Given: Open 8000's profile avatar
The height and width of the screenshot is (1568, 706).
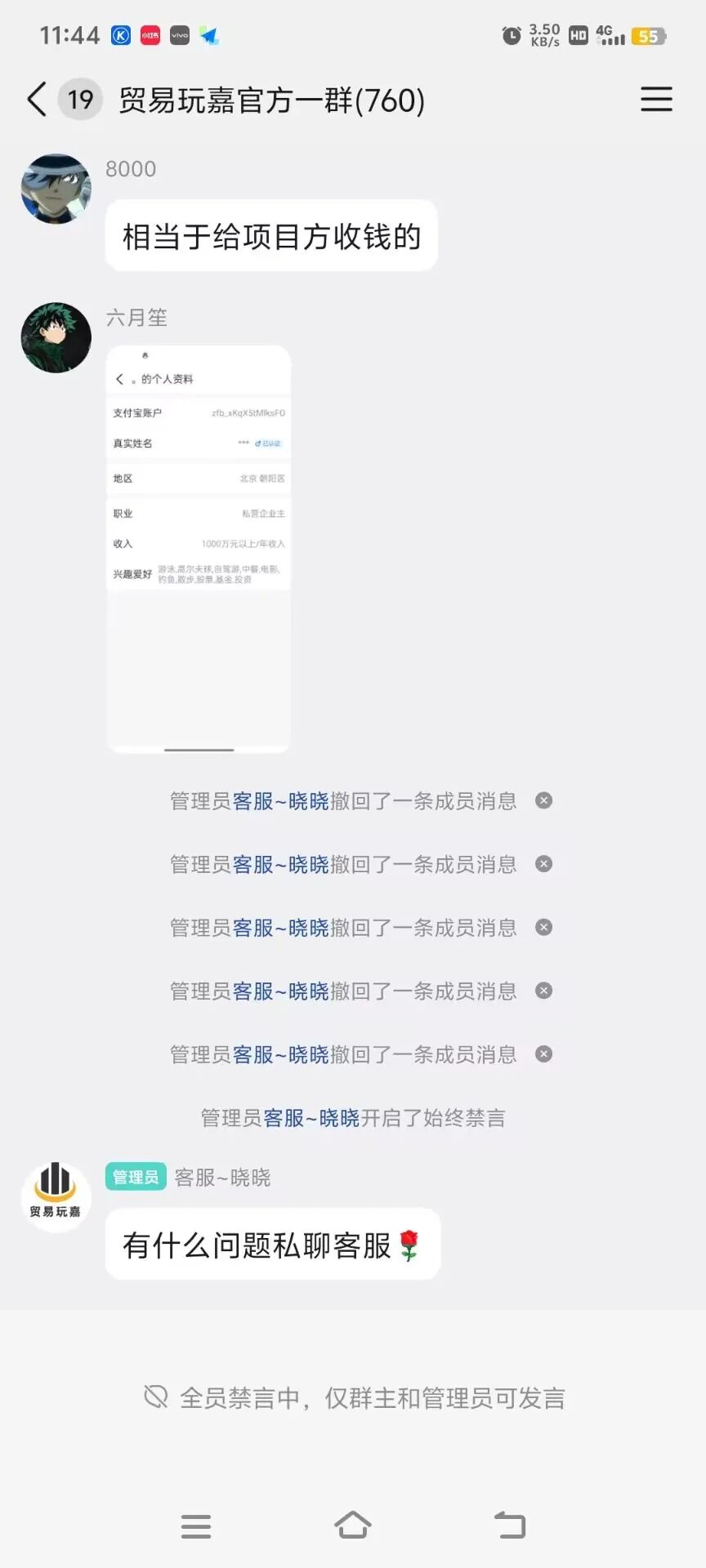Looking at the screenshot, I should pyautogui.click(x=55, y=188).
